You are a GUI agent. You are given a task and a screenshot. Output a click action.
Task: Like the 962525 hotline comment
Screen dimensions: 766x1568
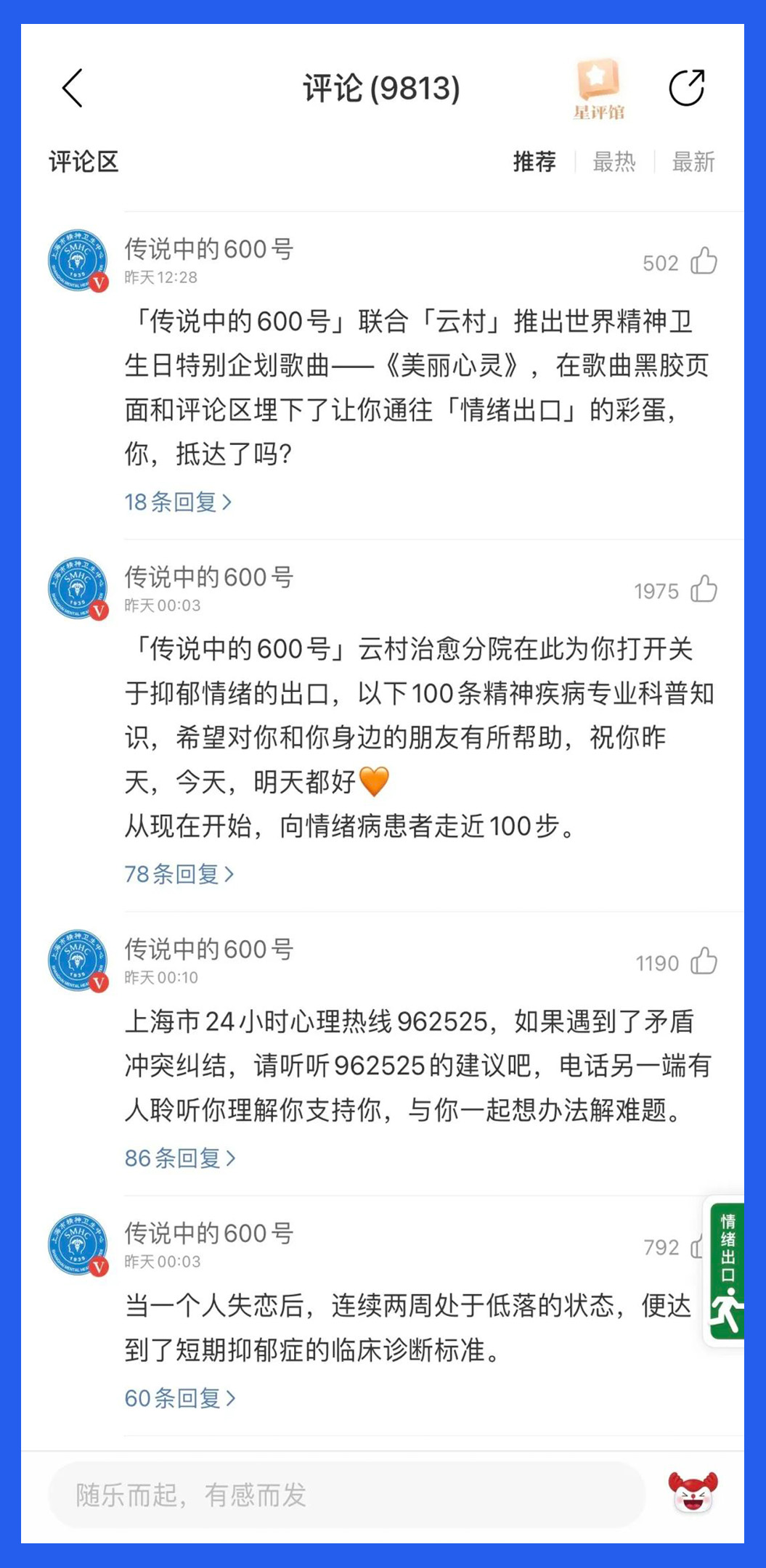(704, 962)
